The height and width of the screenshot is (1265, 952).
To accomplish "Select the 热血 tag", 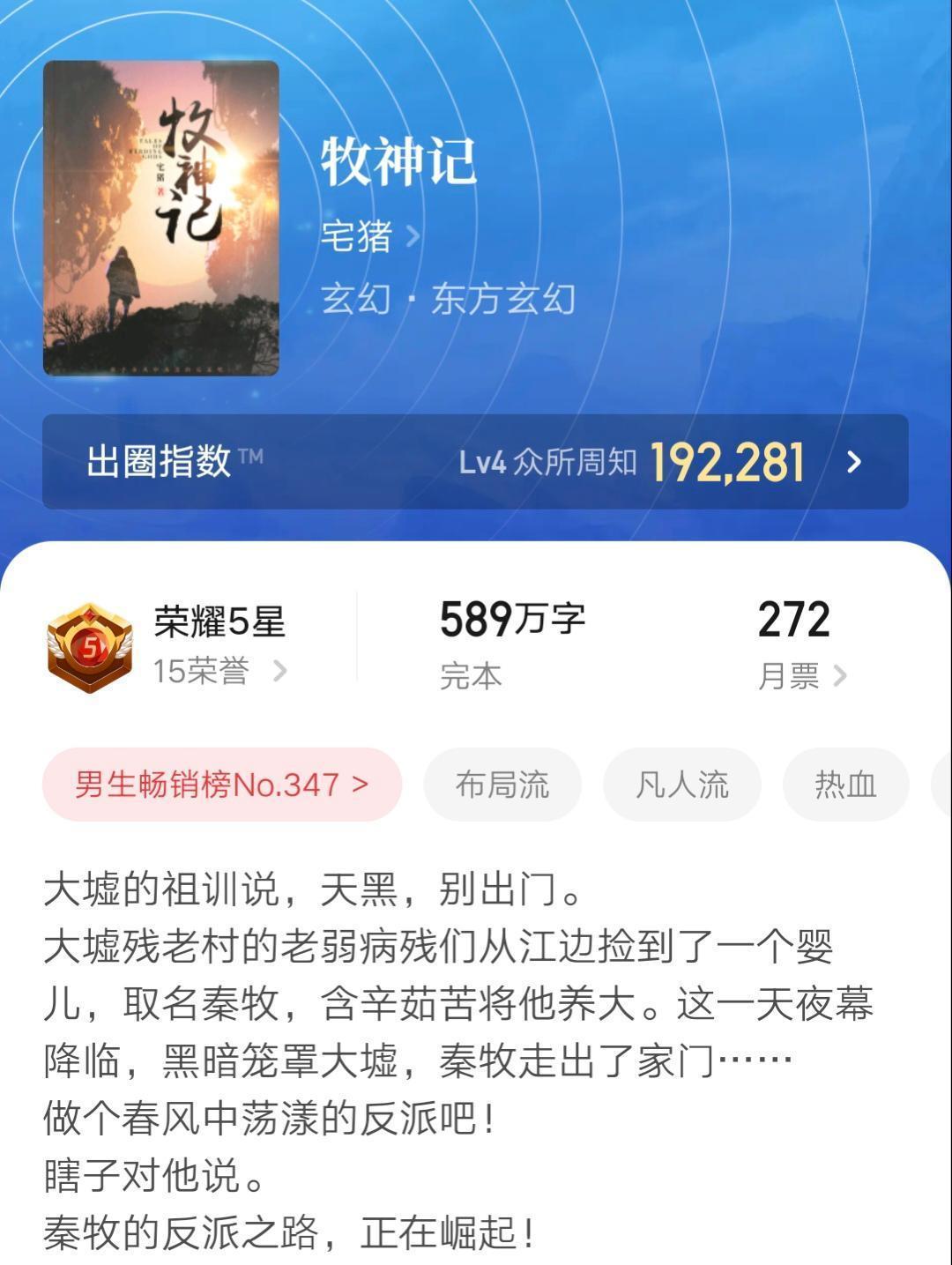I will point(844,785).
